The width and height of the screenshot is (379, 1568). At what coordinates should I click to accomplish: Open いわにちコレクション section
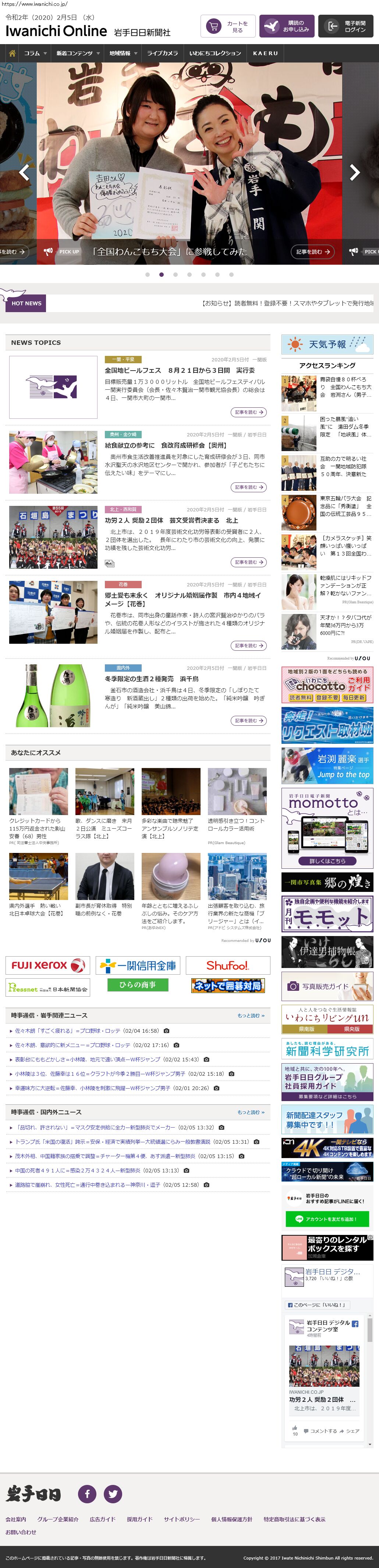215,53
